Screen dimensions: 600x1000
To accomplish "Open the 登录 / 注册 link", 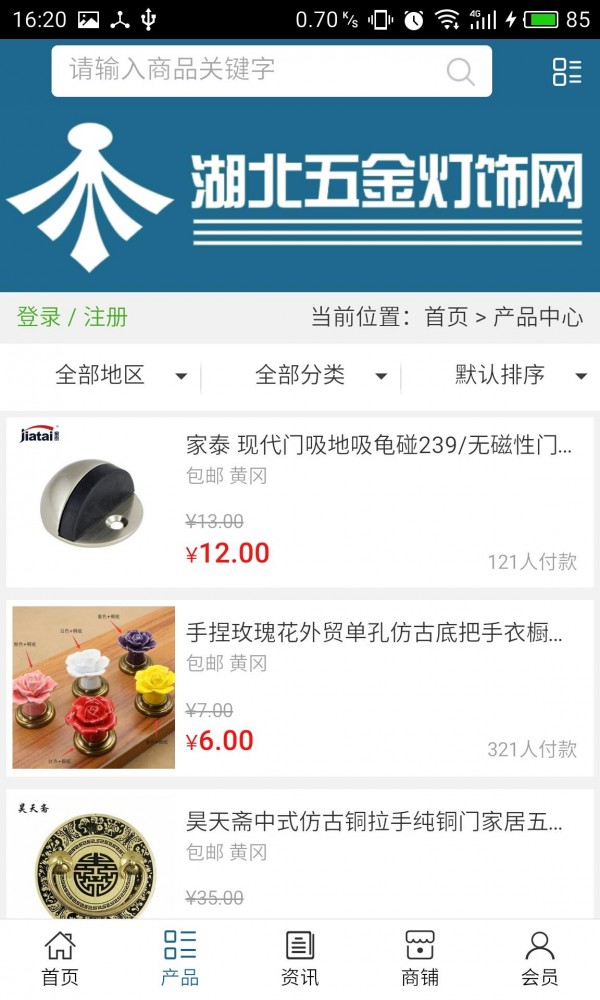I will coord(72,318).
